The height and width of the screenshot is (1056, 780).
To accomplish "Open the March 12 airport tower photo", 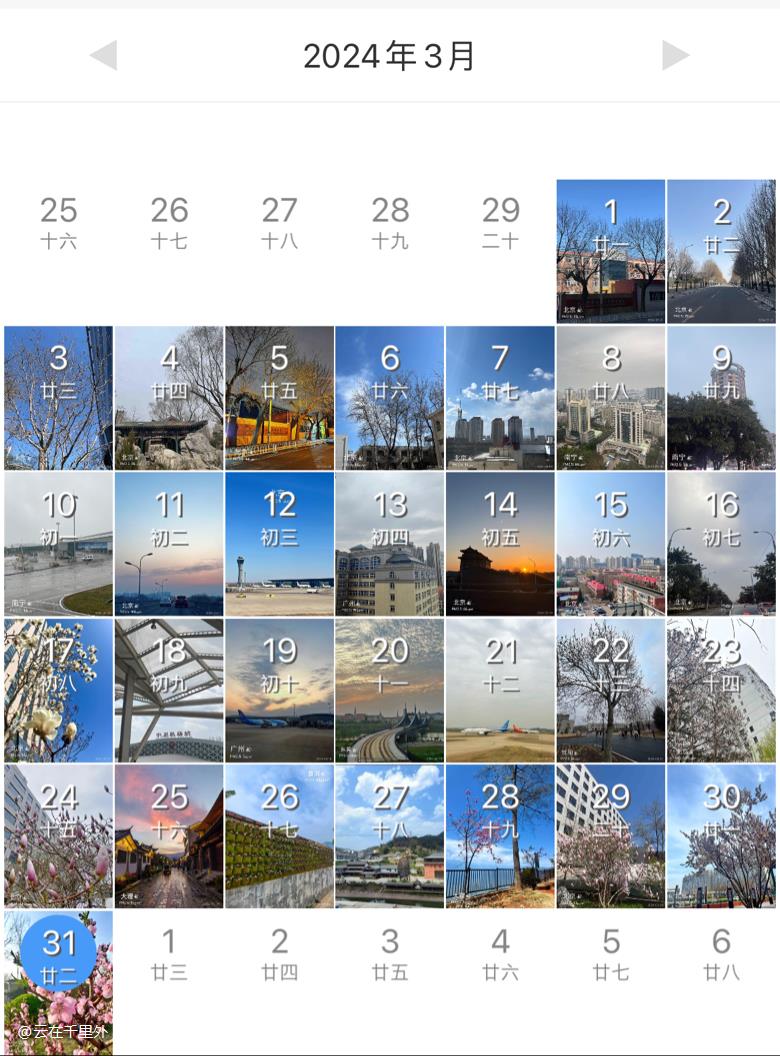I will click(x=279, y=544).
